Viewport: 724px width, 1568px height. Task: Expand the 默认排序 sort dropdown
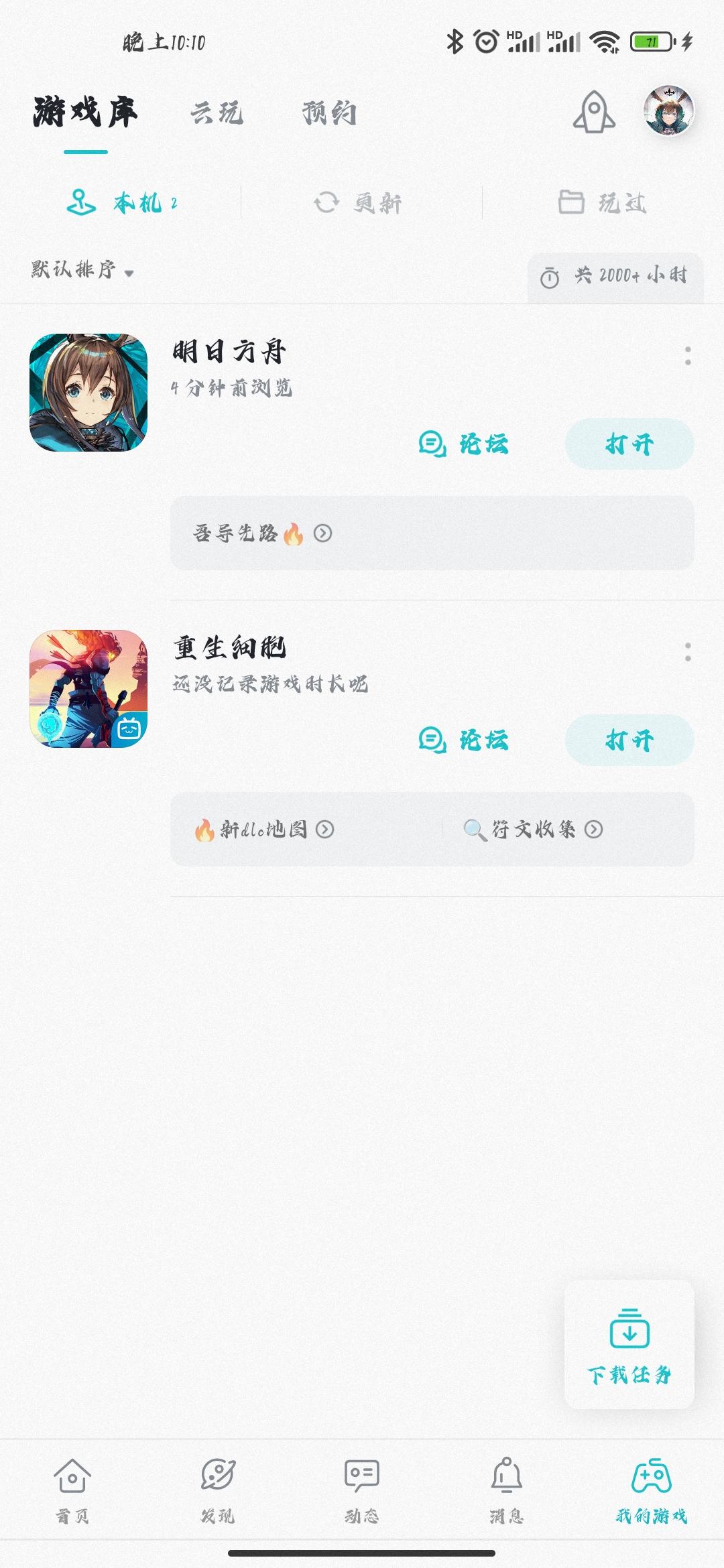point(82,270)
